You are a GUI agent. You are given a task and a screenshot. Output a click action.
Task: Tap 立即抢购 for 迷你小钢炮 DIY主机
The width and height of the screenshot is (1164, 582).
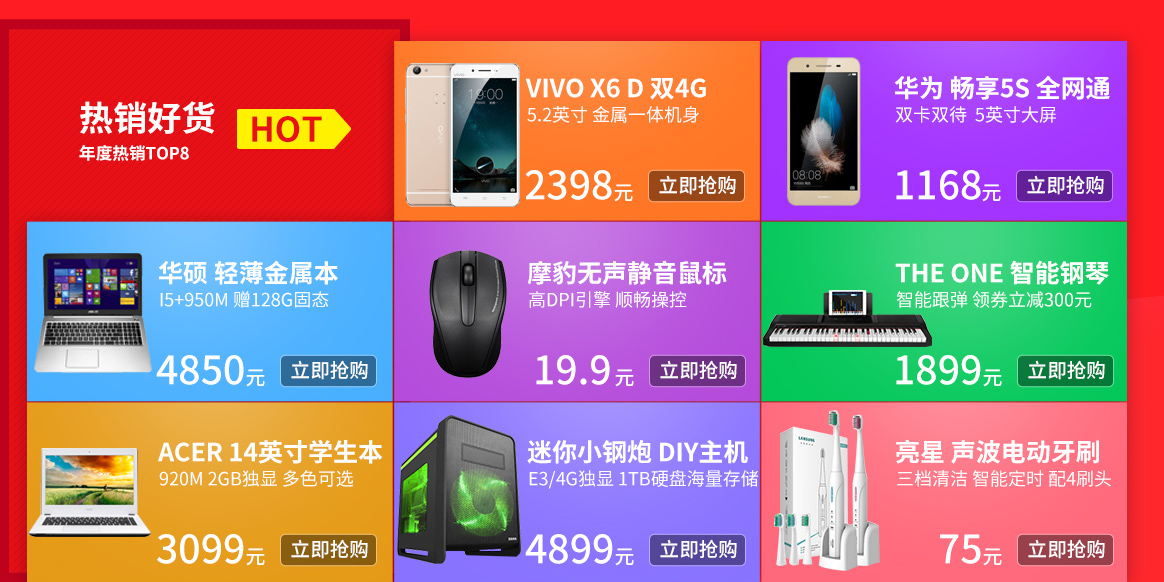pyautogui.click(x=697, y=549)
